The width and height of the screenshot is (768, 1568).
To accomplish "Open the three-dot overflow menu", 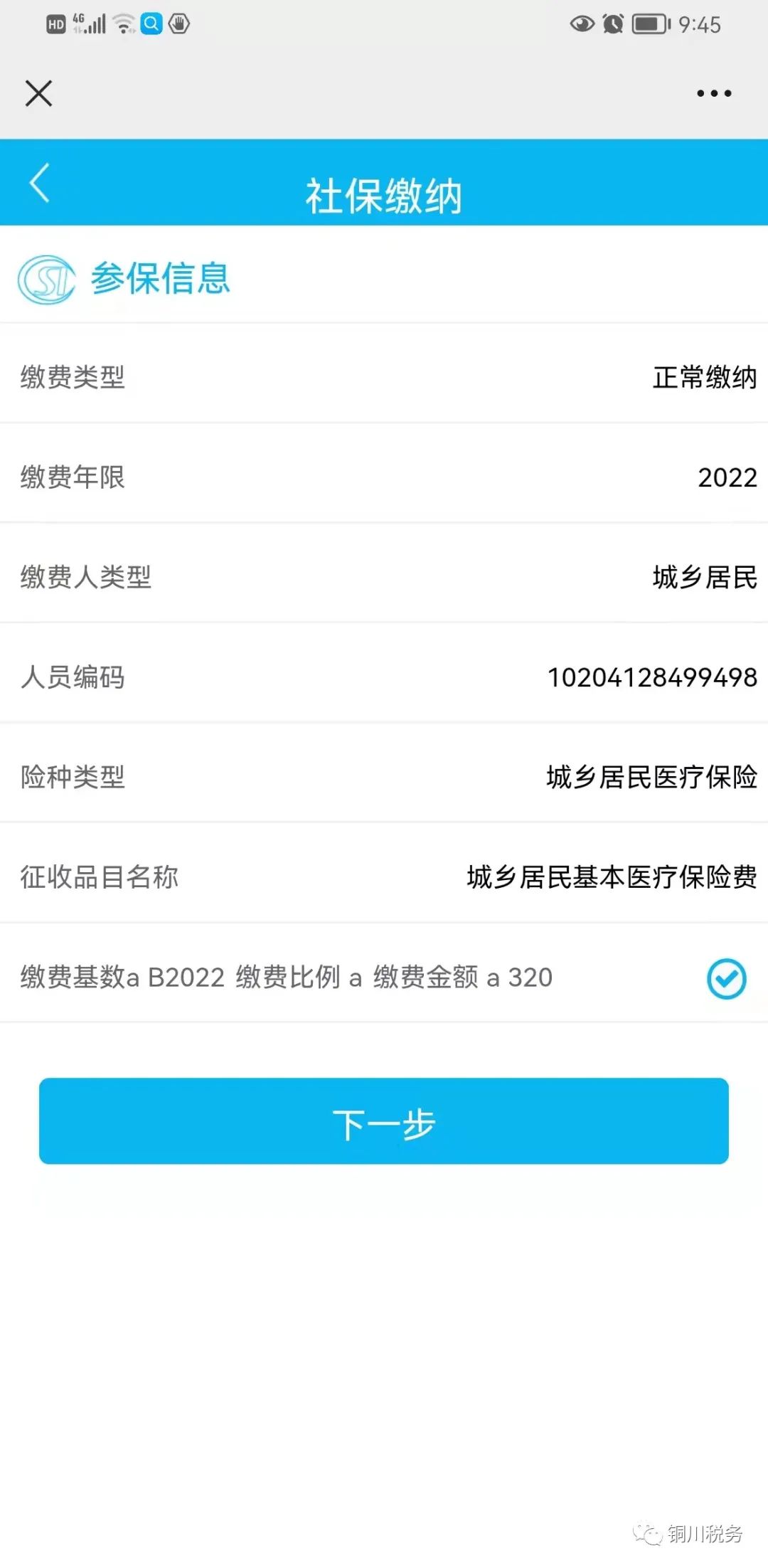I will pos(714,93).
